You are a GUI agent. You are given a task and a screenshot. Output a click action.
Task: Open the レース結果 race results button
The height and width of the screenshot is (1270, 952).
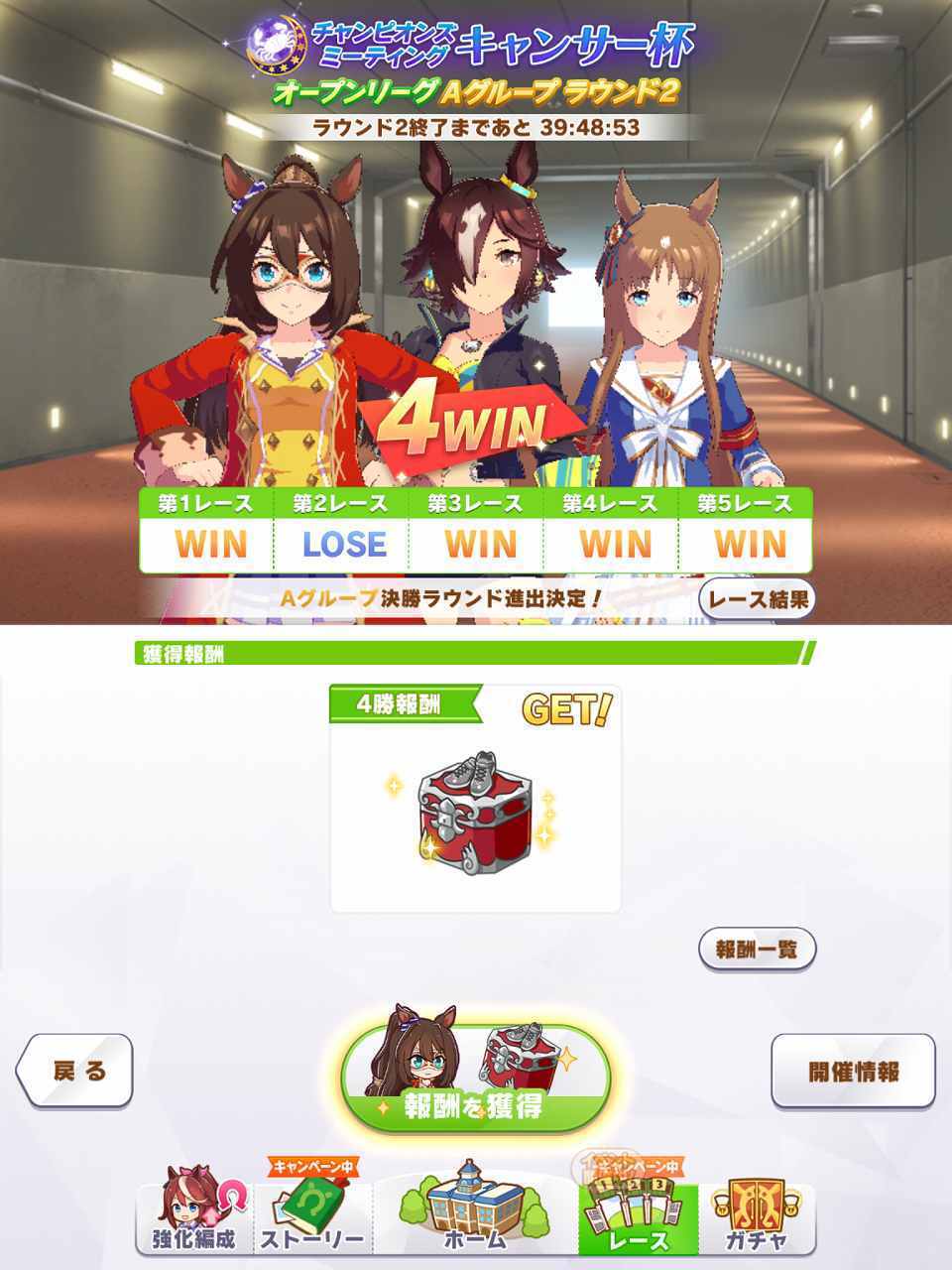(758, 598)
